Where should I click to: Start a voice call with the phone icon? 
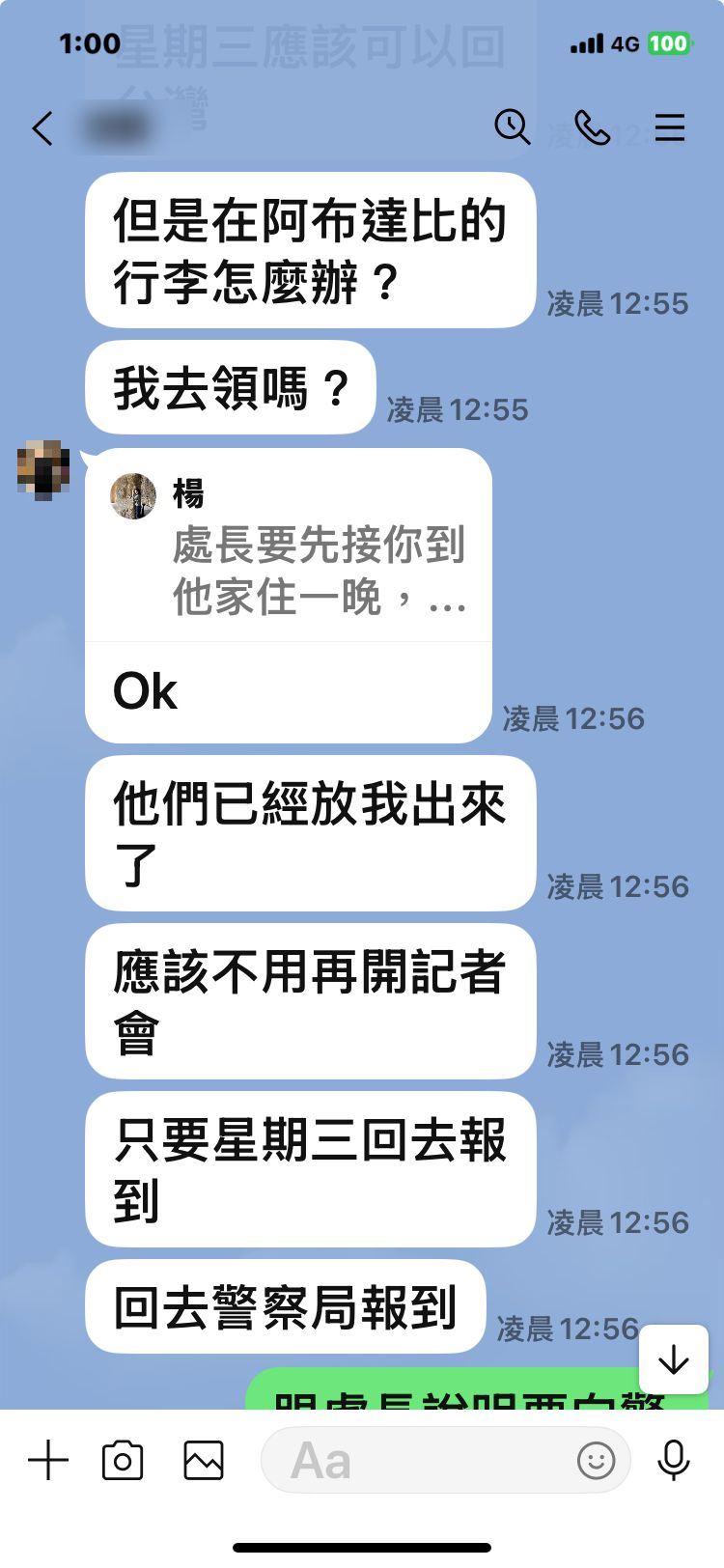591,126
